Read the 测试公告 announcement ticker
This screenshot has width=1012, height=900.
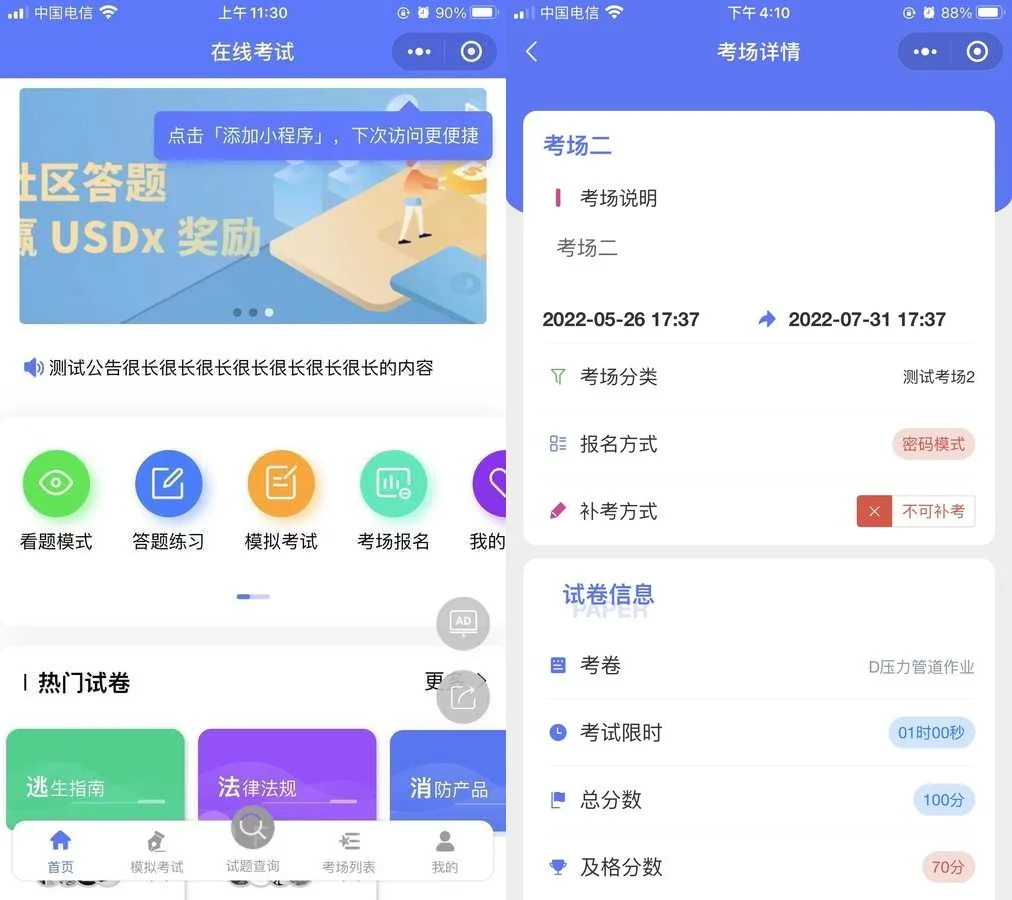click(240, 368)
